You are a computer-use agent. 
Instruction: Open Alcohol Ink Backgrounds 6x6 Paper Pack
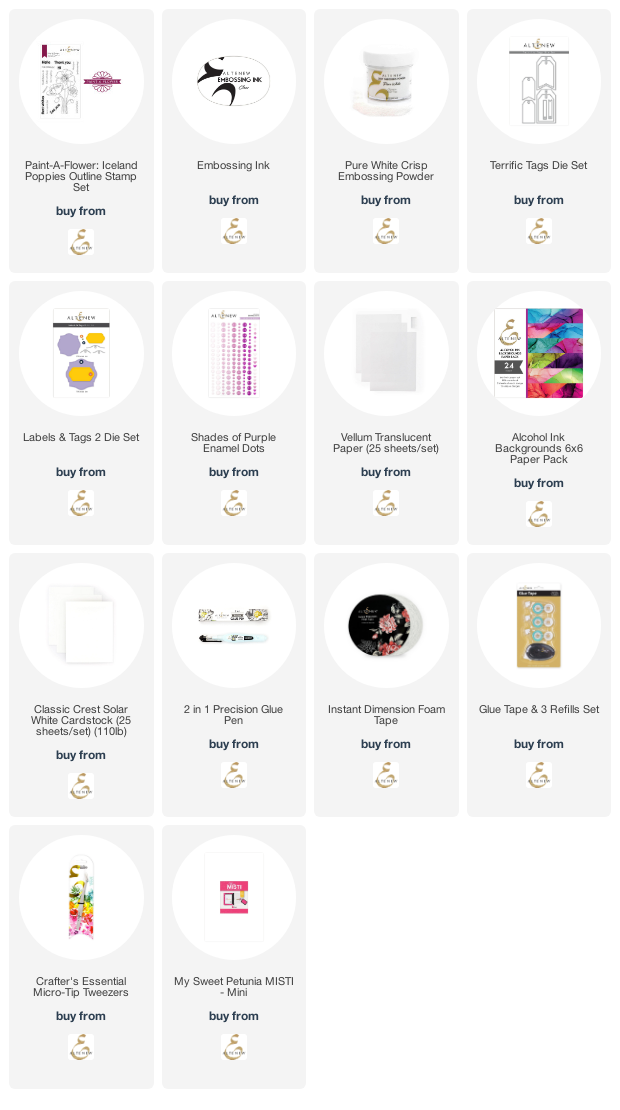[539, 448]
